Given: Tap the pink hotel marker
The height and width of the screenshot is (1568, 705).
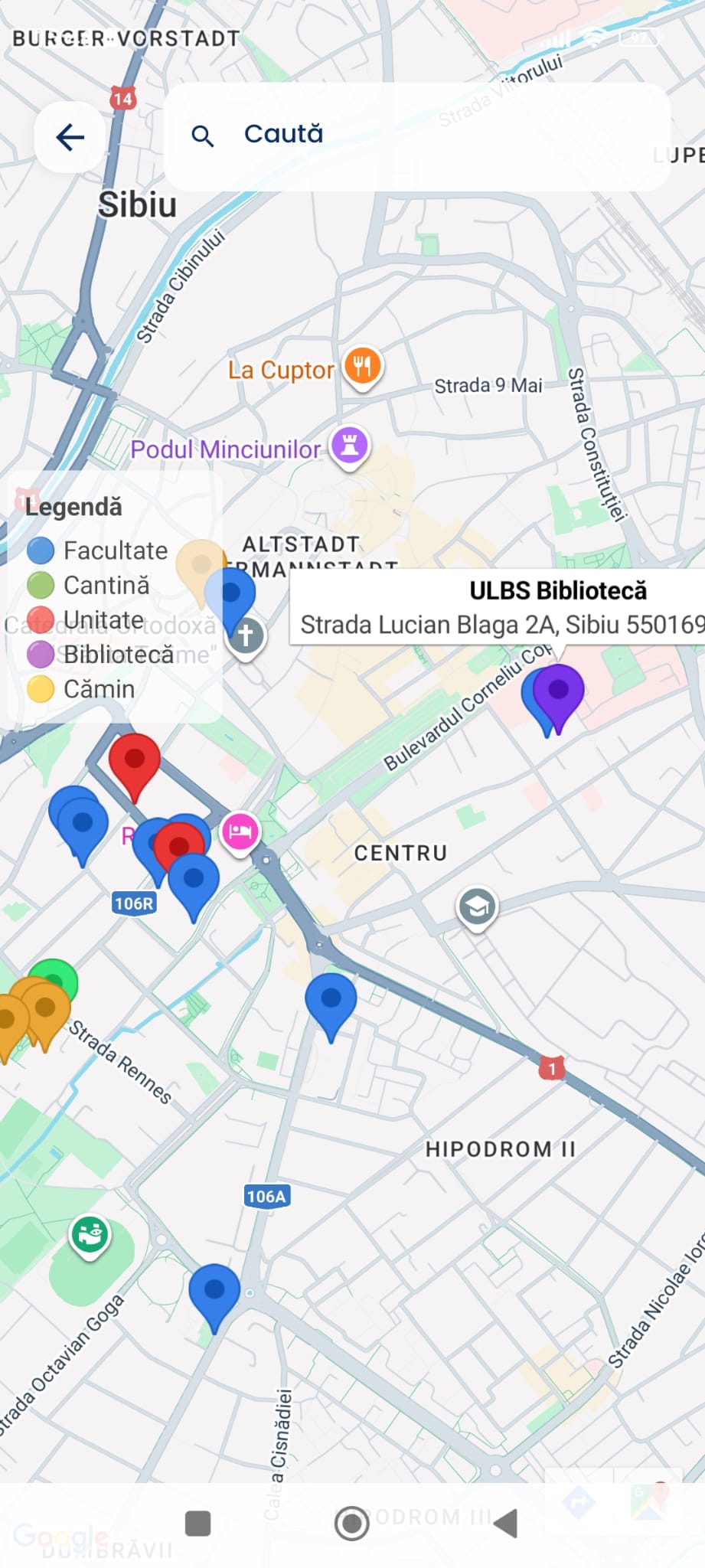Looking at the screenshot, I should click(240, 831).
